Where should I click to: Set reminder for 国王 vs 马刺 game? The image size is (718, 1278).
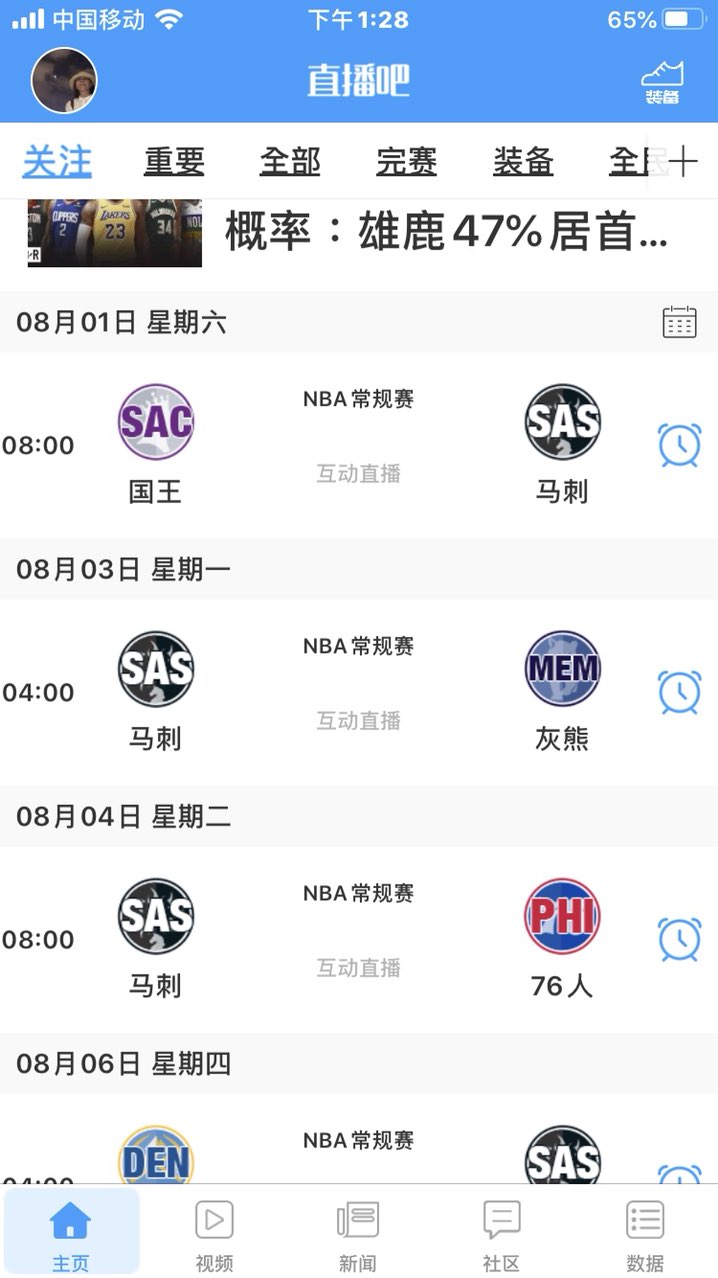[679, 445]
